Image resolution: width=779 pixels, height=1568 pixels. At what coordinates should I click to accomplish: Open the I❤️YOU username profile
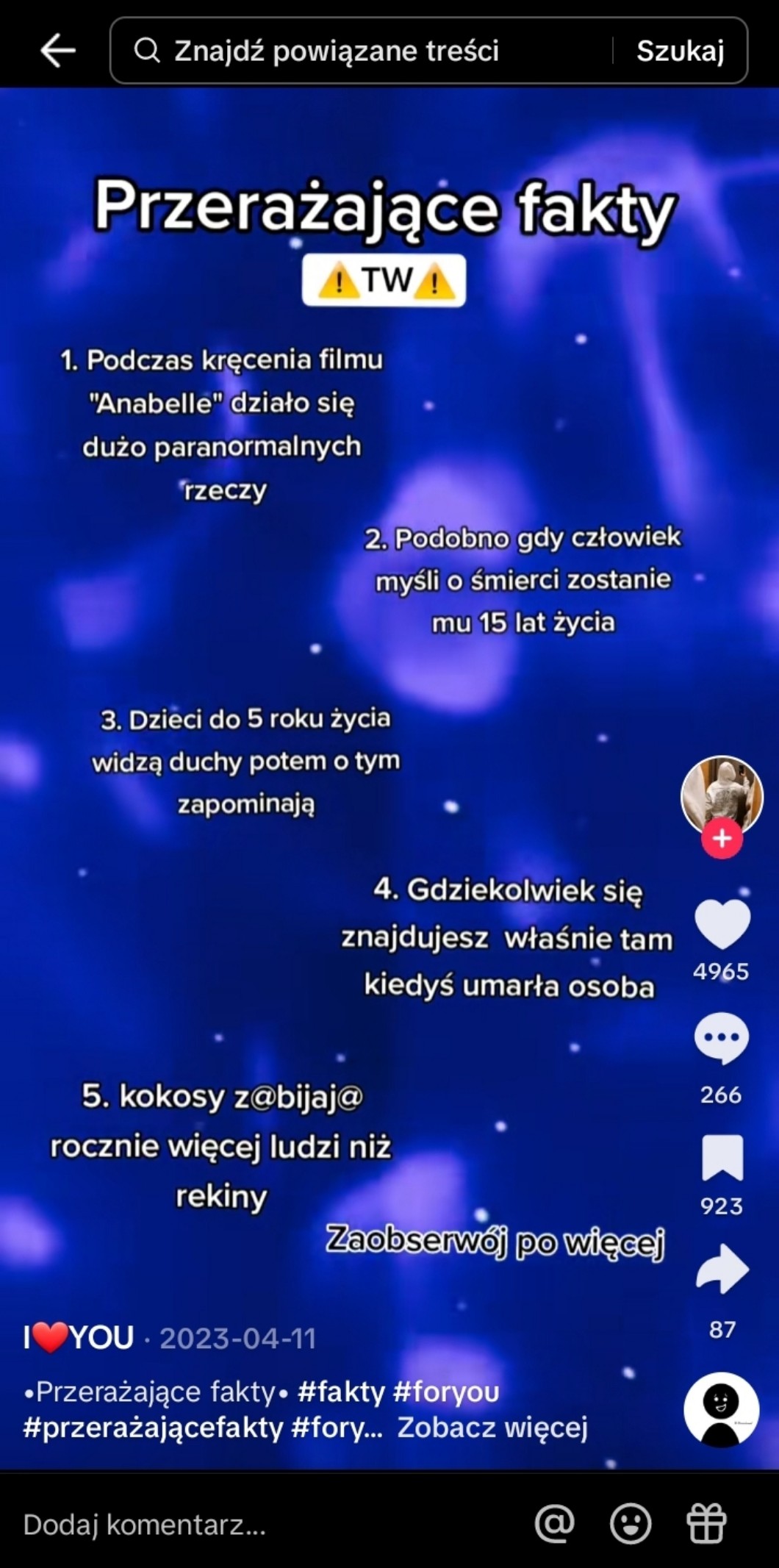[79, 1338]
